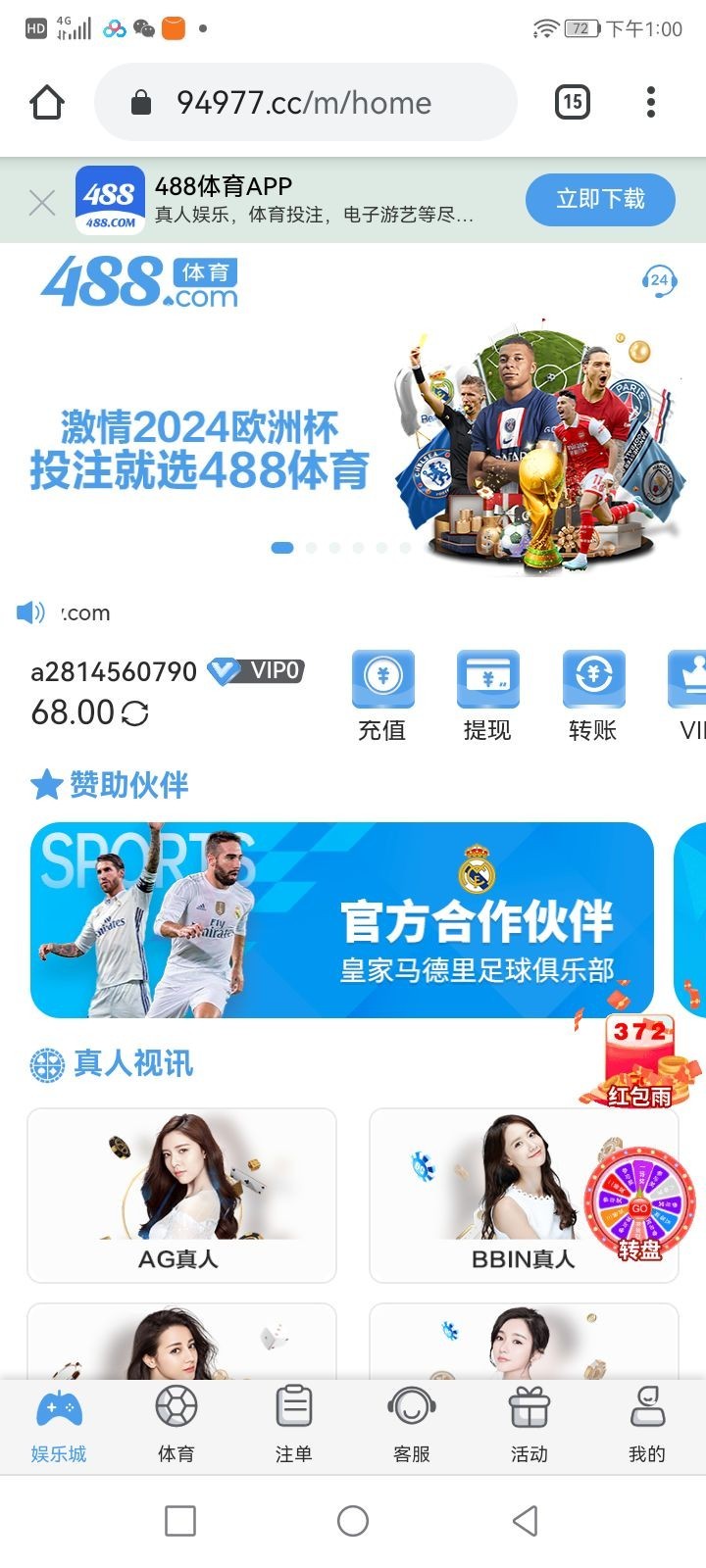Open 充值 to recharge the account
The width and height of the screenshot is (706, 1568).
[x=382, y=695]
